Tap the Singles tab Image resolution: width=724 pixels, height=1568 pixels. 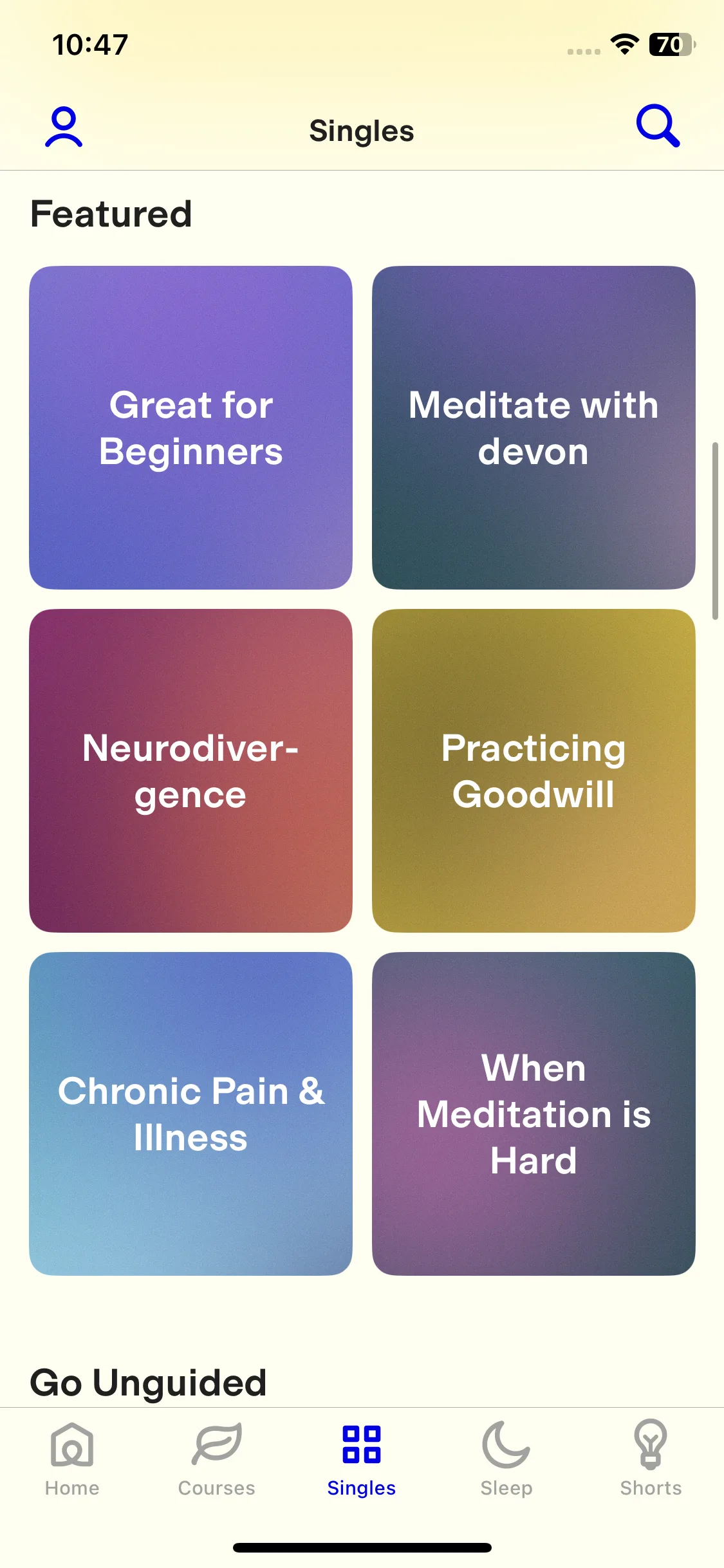tap(362, 1459)
